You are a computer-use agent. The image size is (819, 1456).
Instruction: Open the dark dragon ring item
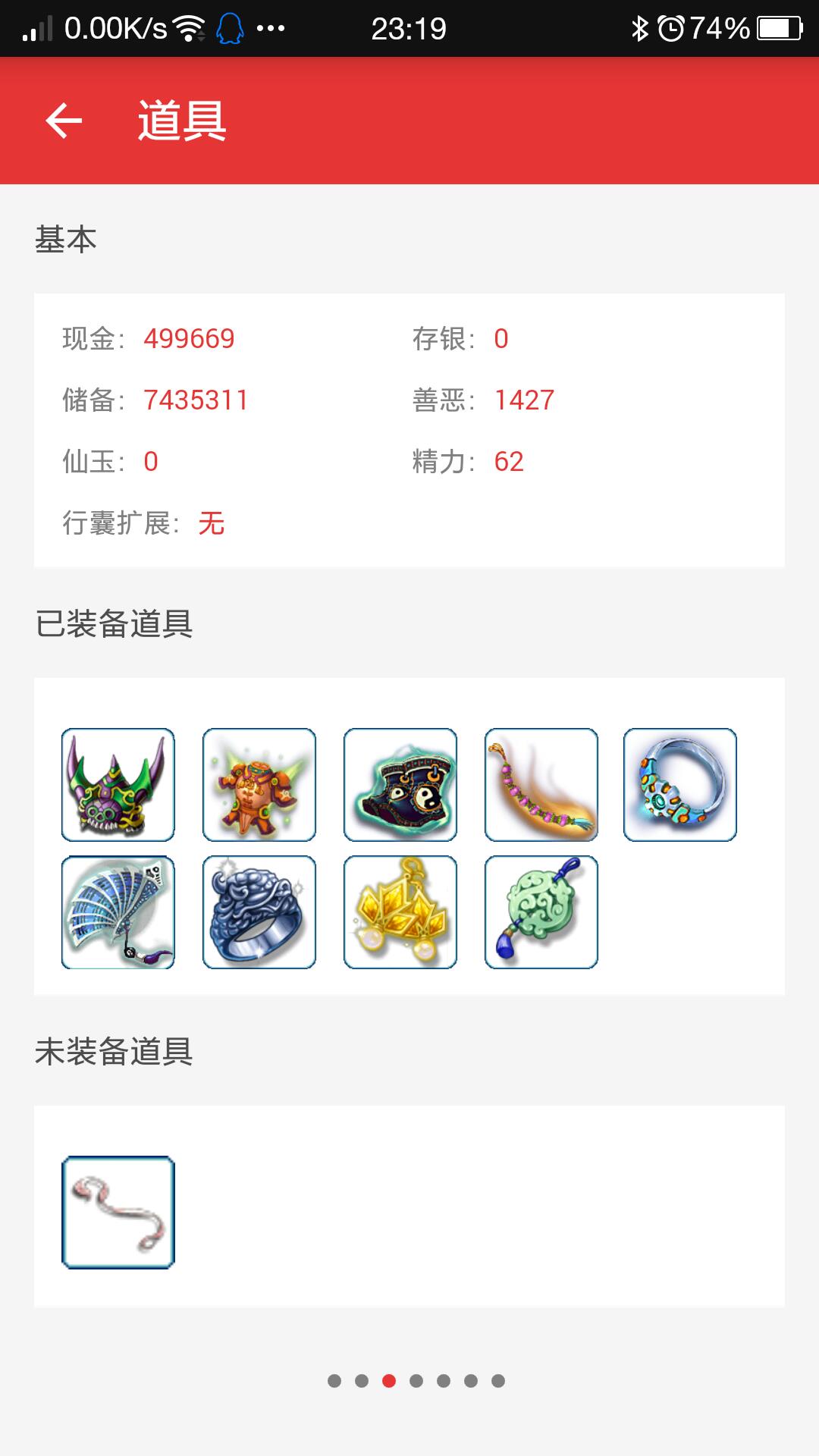pyautogui.click(x=259, y=912)
